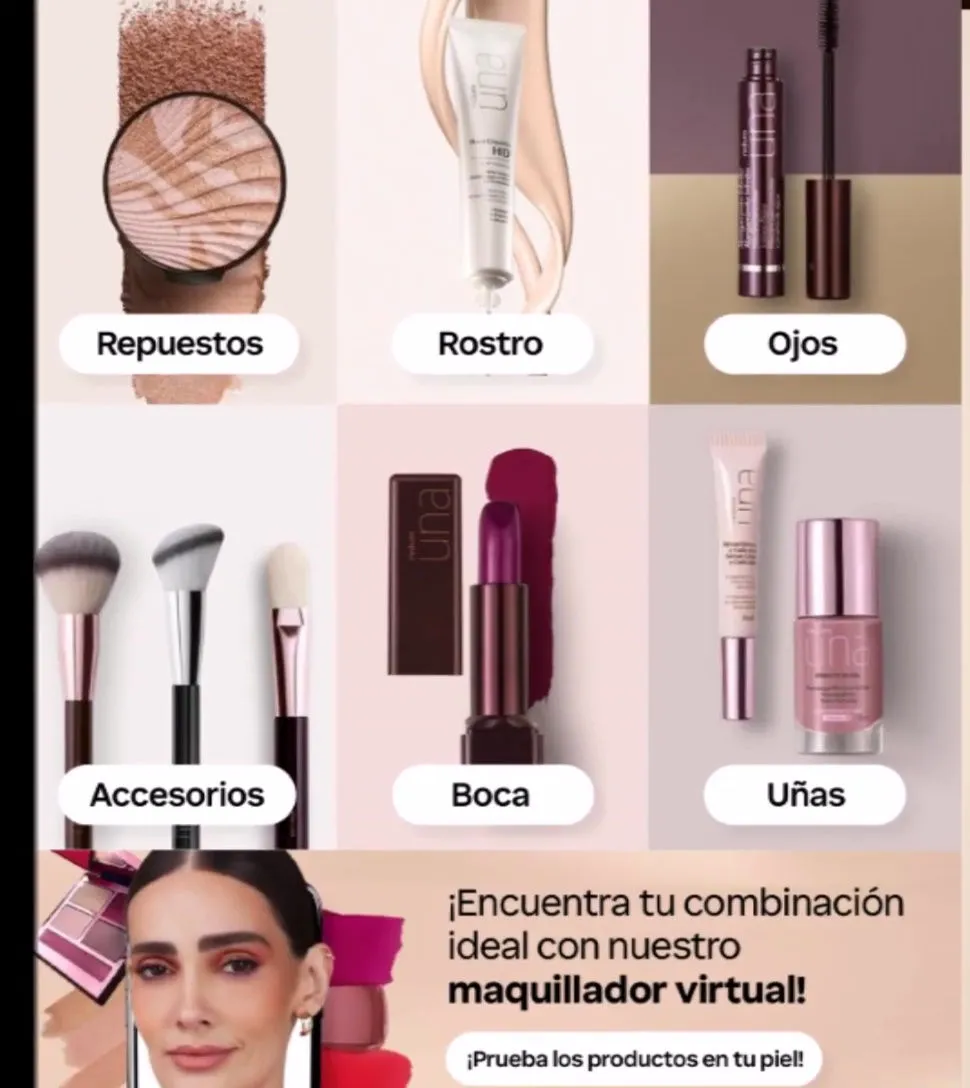Open the Rostro category tile
Screen dimensions: 970x1088
click(490, 344)
